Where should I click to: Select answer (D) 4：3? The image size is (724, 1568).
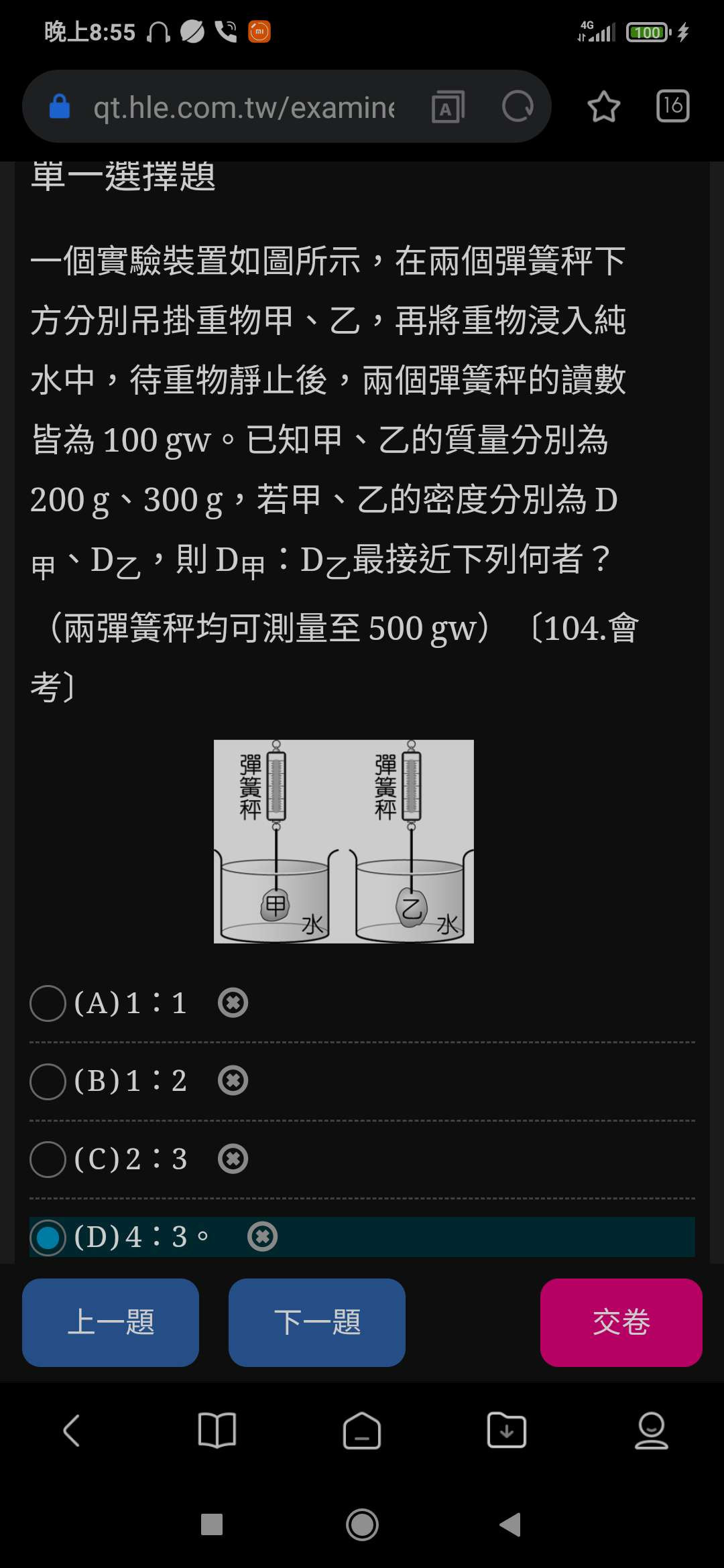click(48, 1237)
